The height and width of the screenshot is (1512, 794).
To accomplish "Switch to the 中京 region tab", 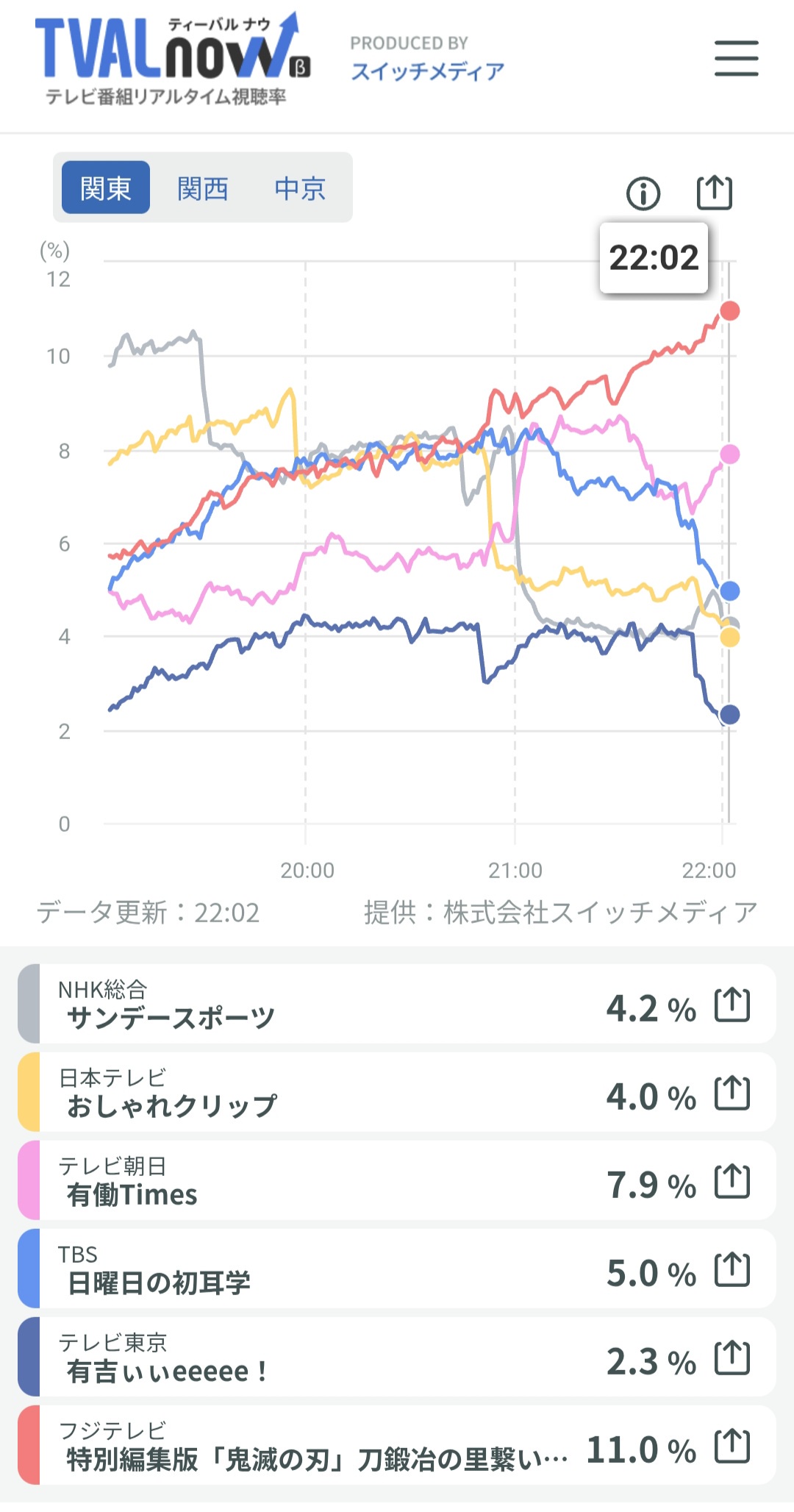I will 300,188.
